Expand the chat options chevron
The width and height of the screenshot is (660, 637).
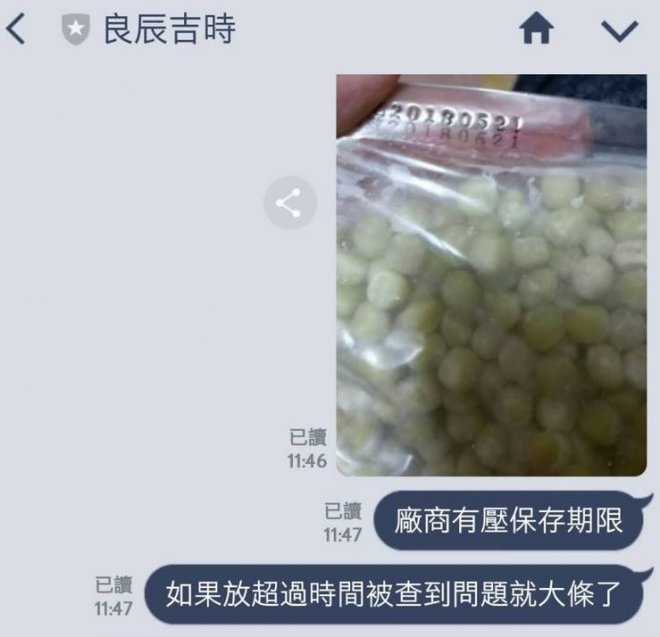pyautogui.click(x=619, y=32)
